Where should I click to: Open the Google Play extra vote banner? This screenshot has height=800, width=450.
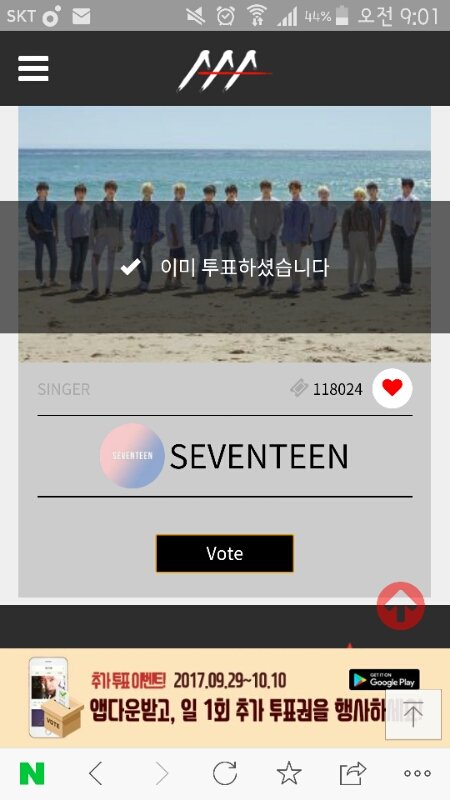pyautogui.click(x=224, y=697)
